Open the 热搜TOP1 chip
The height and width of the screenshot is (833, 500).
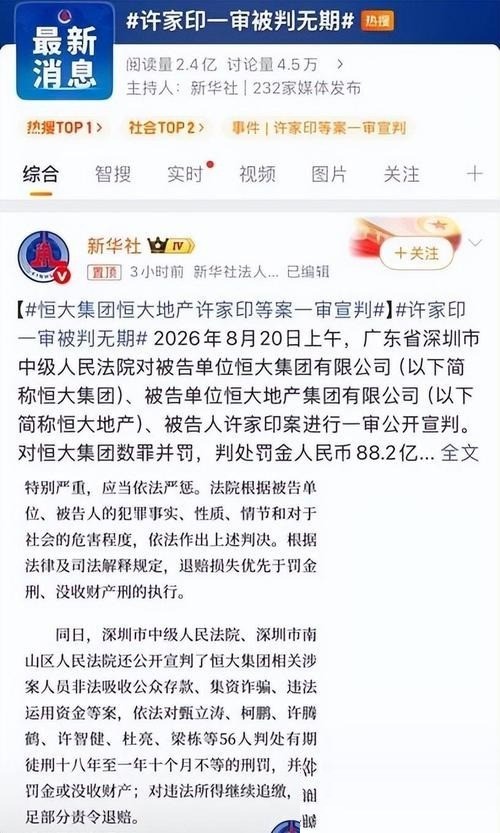pyautogui.click(x=64, y=128)
